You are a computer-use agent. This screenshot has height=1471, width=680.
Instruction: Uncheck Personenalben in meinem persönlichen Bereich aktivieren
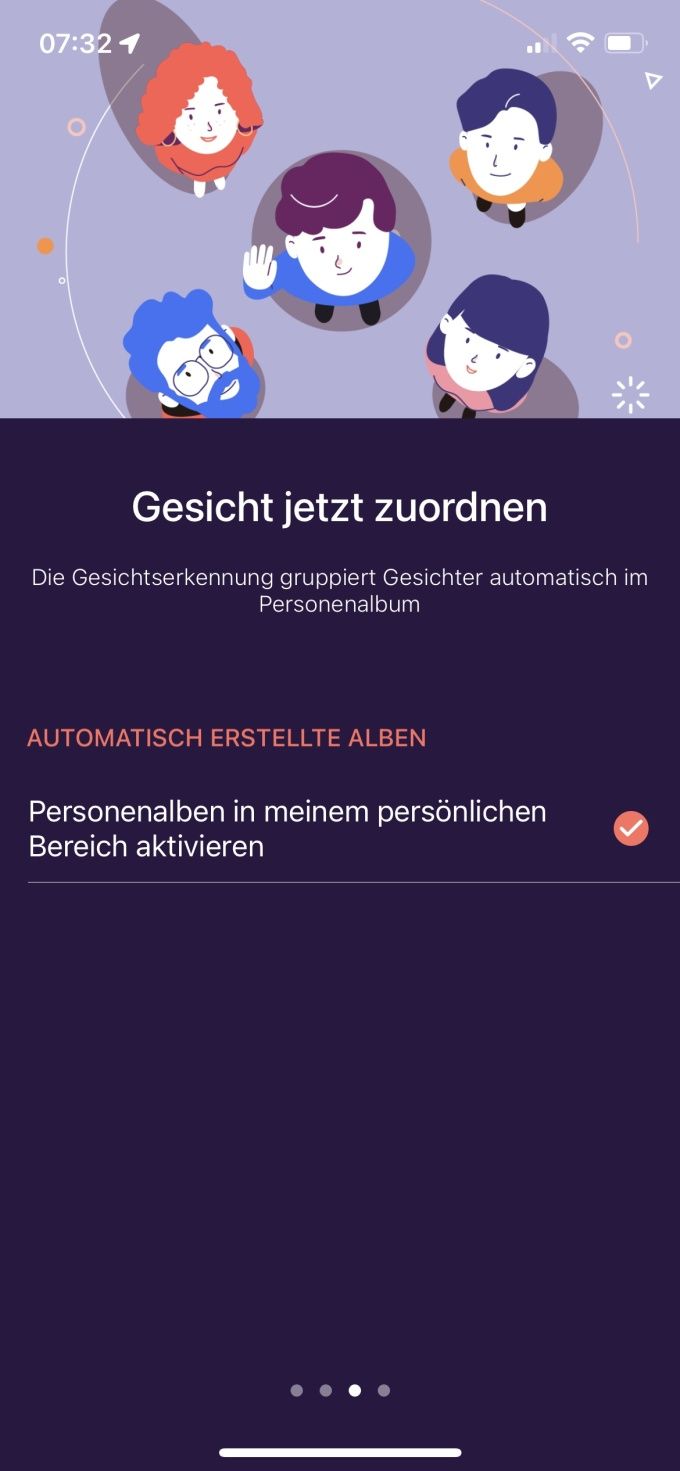(631, 828)
